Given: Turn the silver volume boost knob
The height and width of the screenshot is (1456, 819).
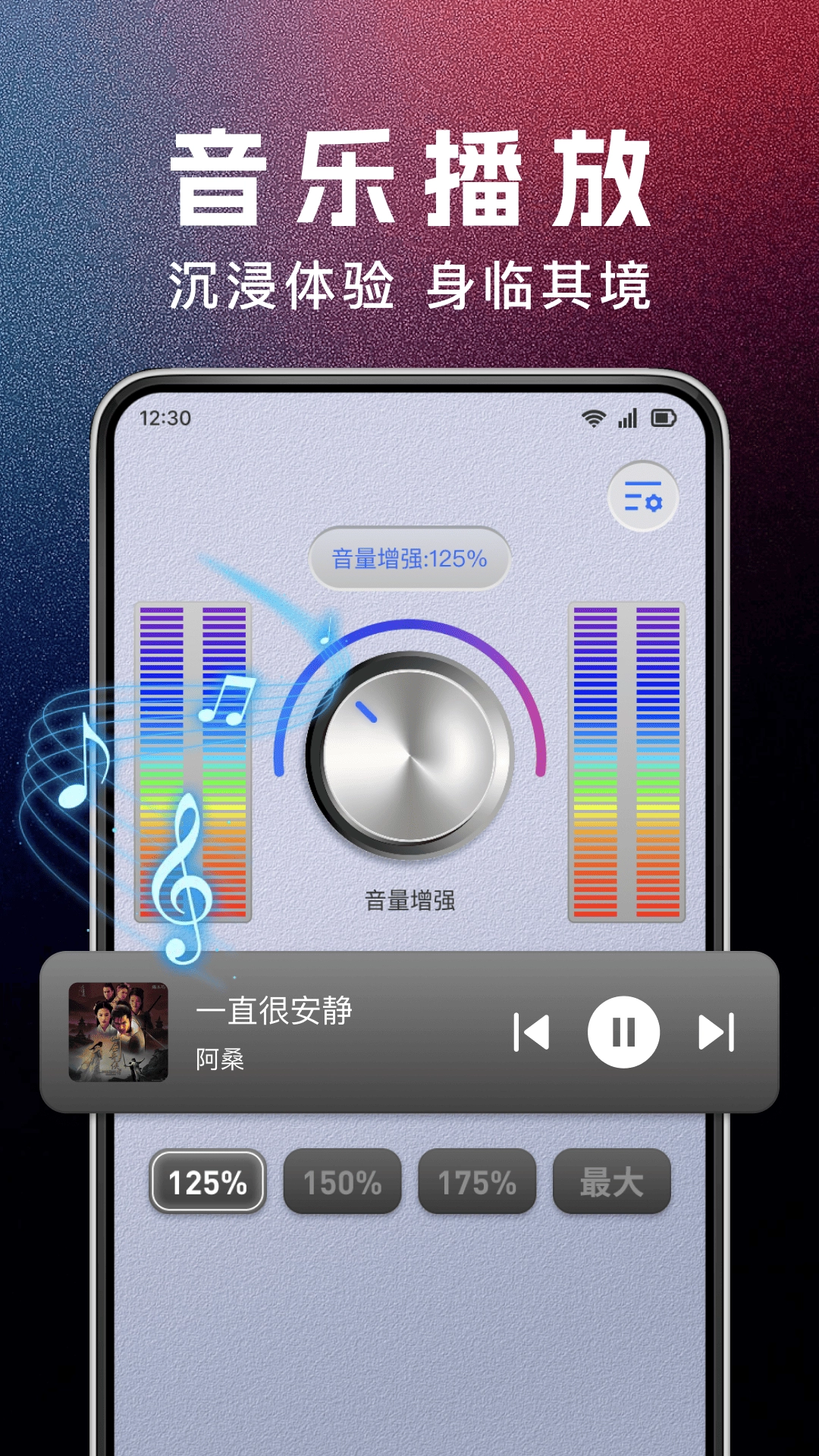Looking at the screenshot, I should click(x=409, y=758).
